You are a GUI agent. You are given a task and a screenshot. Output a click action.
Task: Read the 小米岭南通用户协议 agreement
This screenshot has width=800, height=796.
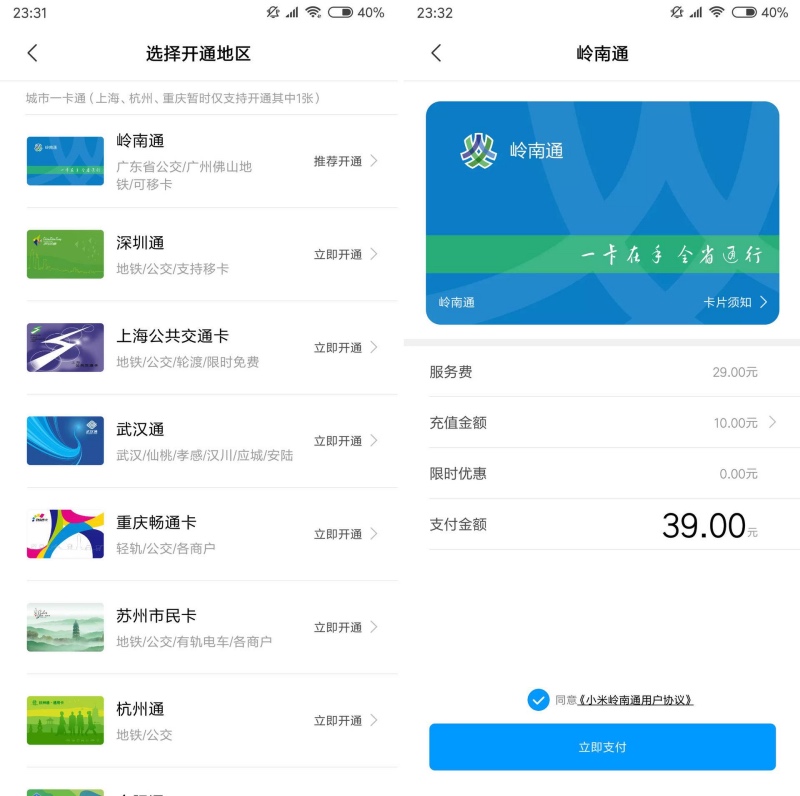[636, 700]
